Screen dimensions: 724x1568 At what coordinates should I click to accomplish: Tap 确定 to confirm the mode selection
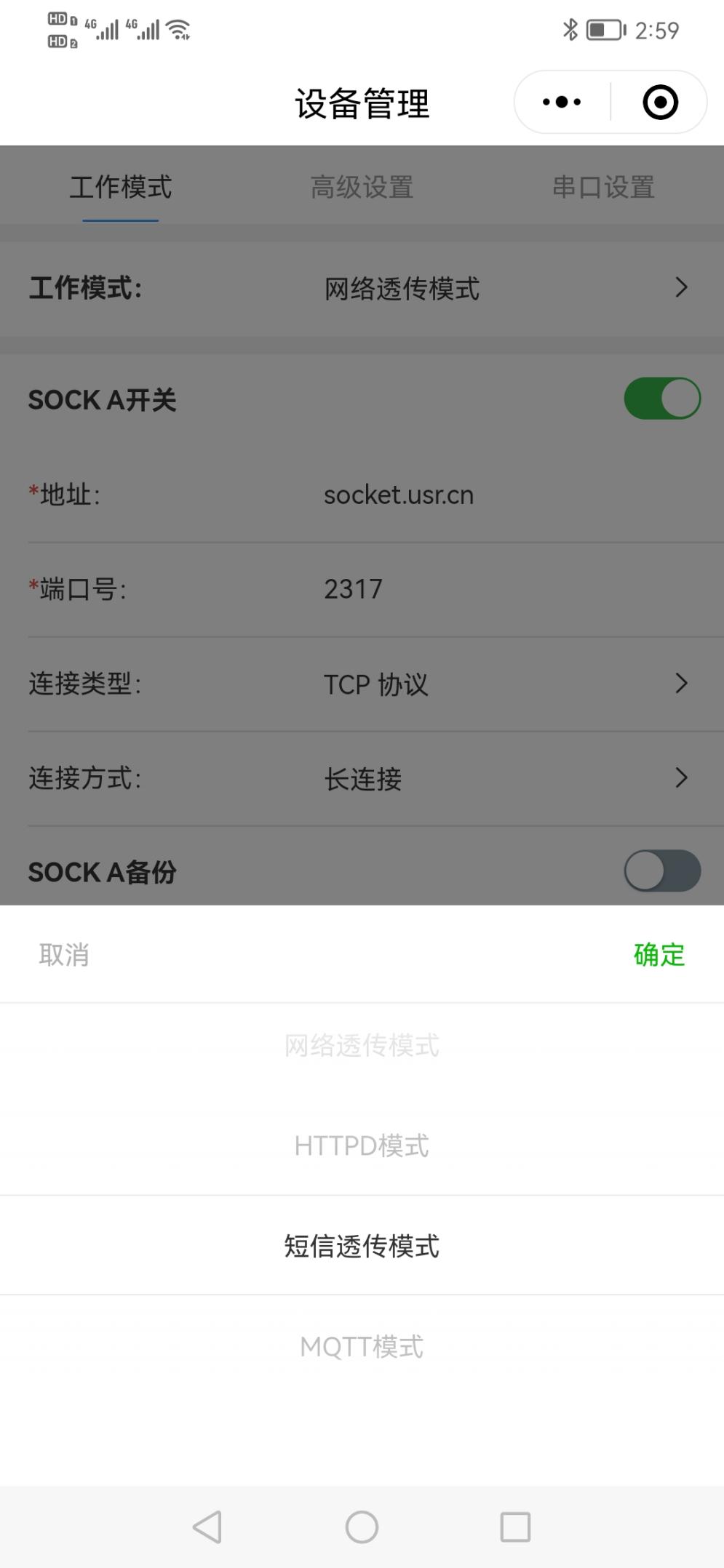pos(659,954)
